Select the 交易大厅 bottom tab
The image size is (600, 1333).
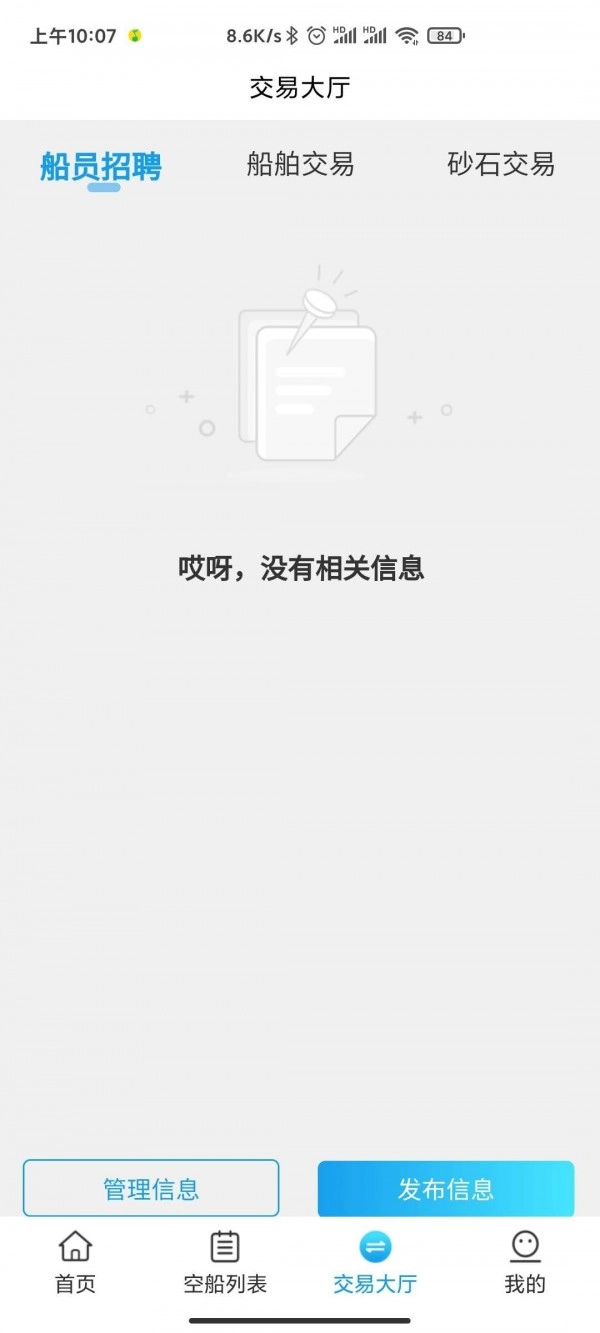[375, 1263]
